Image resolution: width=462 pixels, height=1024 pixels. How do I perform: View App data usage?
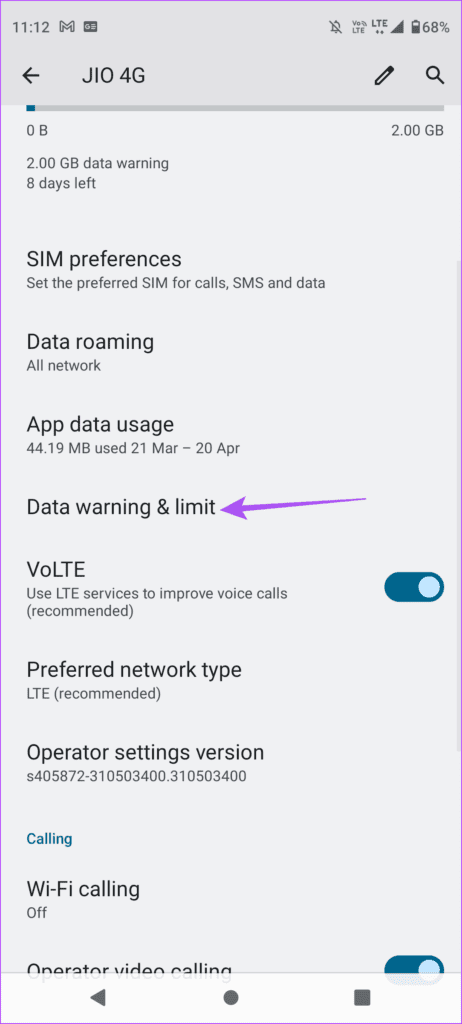(231, 435)
